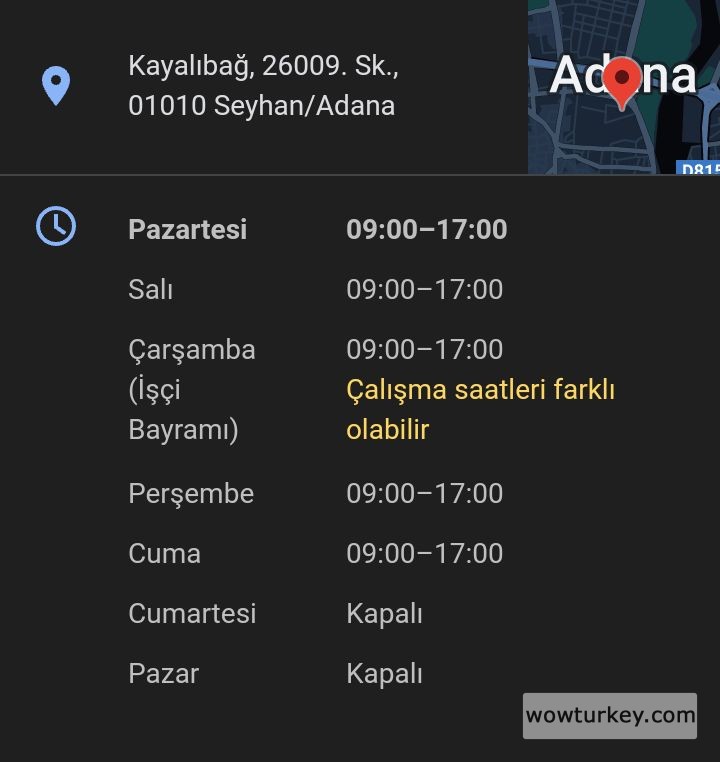The image size is (720, 762).
Task: Open the Adana map thumbnail
Action: click(x=623, y=87)
